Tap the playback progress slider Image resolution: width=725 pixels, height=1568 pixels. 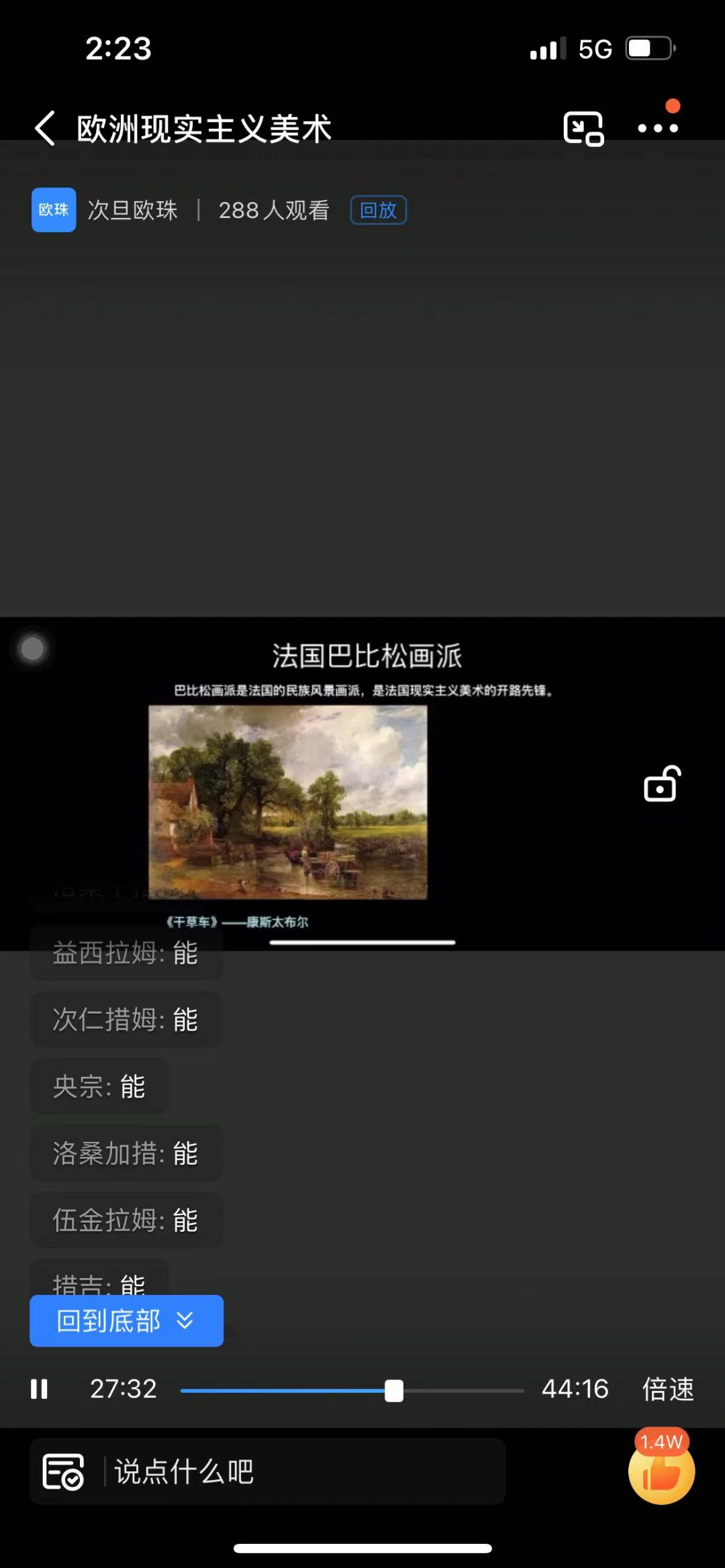point(394,1391)
